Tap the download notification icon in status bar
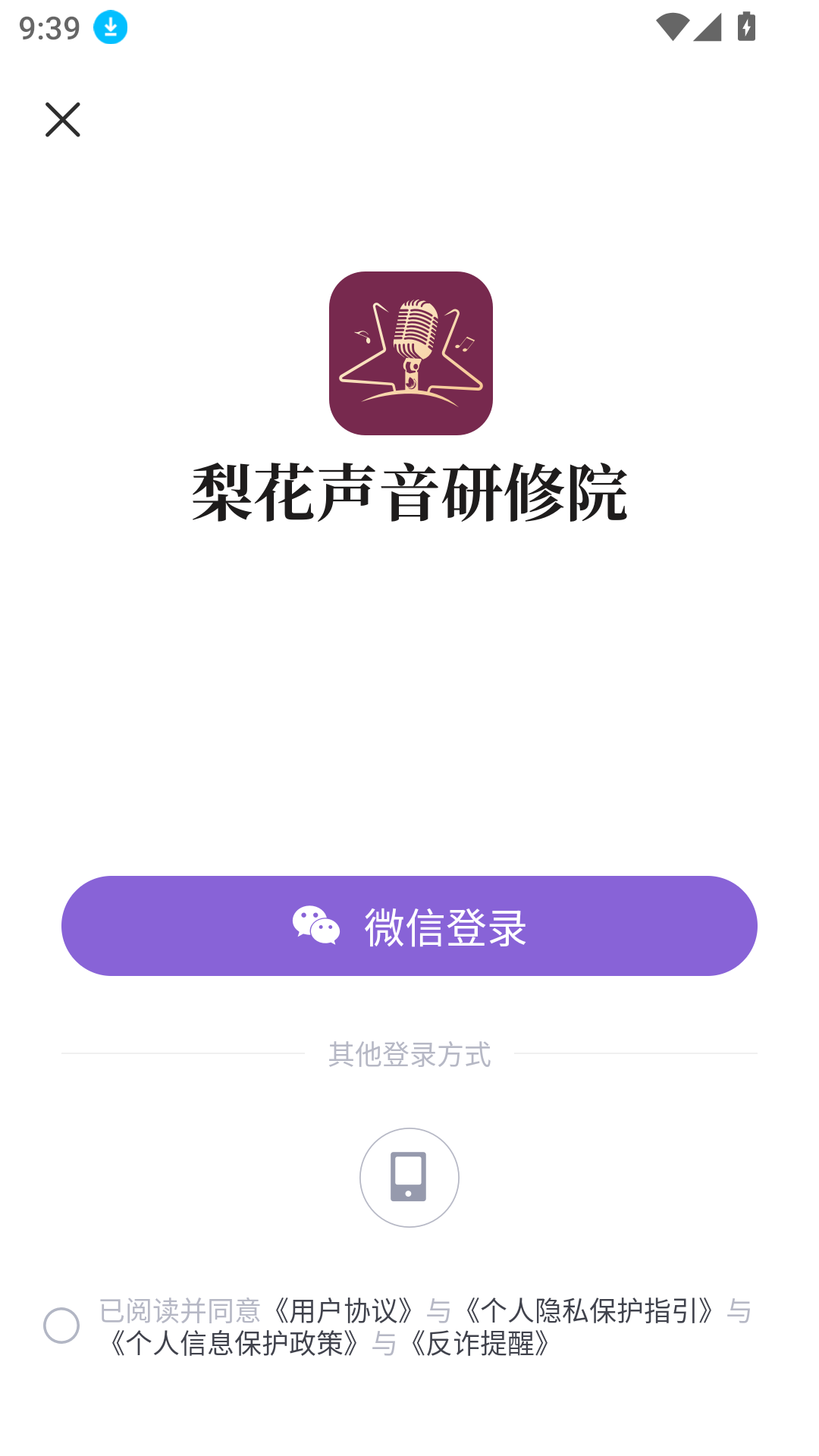This screenshot has height=1456, width=819. point(110,26)
